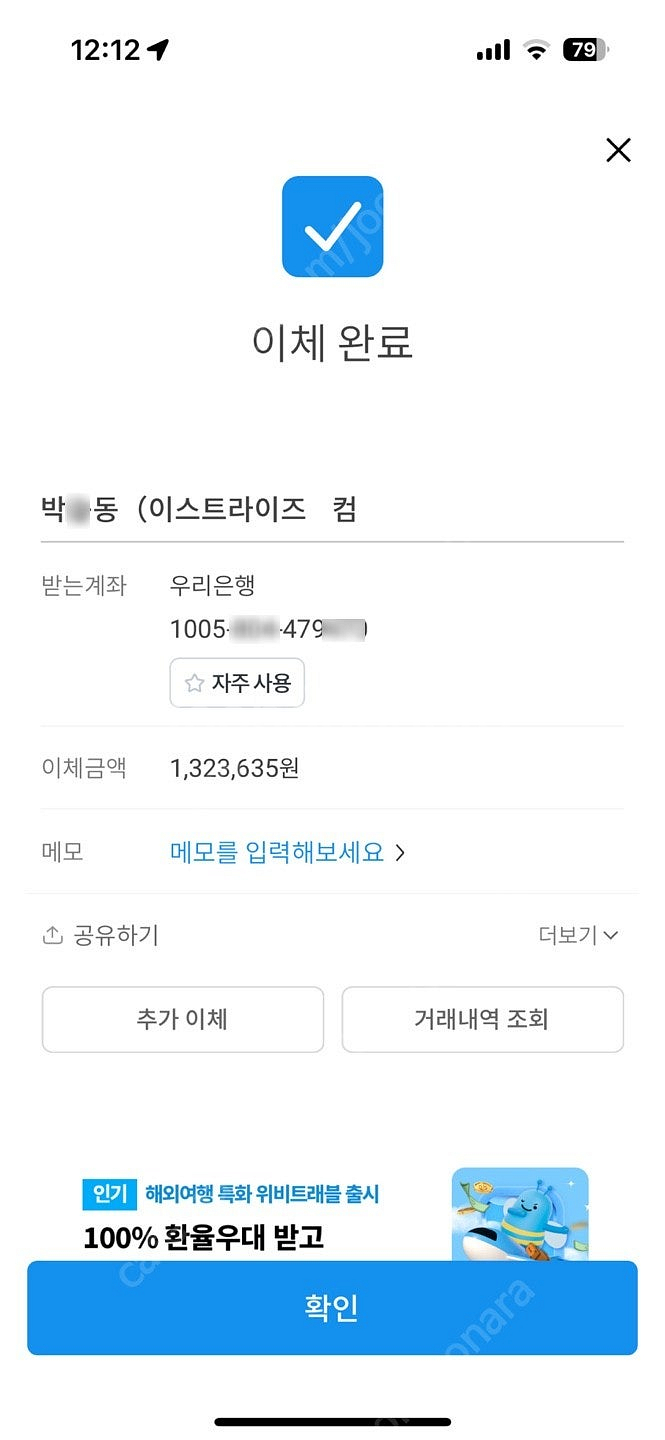
Task: Expand 더보기 for more details
Action: [579, 935]
